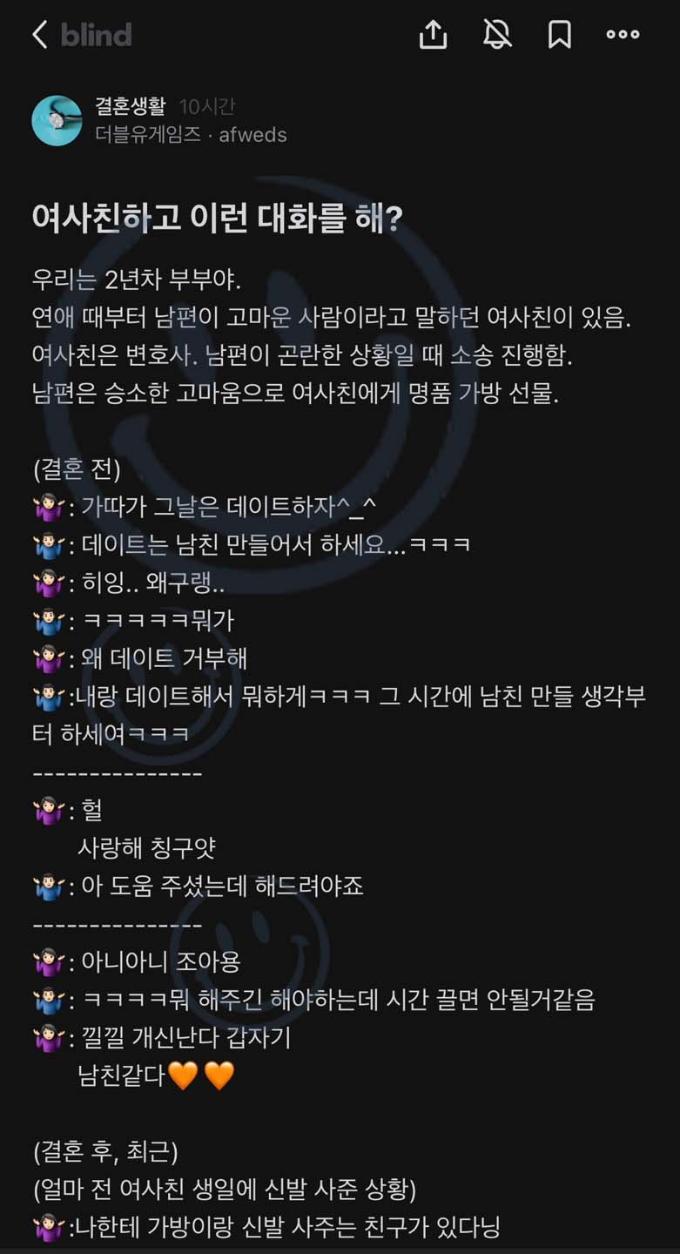Bookmark this post
The height and width of the screenshot is (1254, 680).
click(x=559, y=35)
